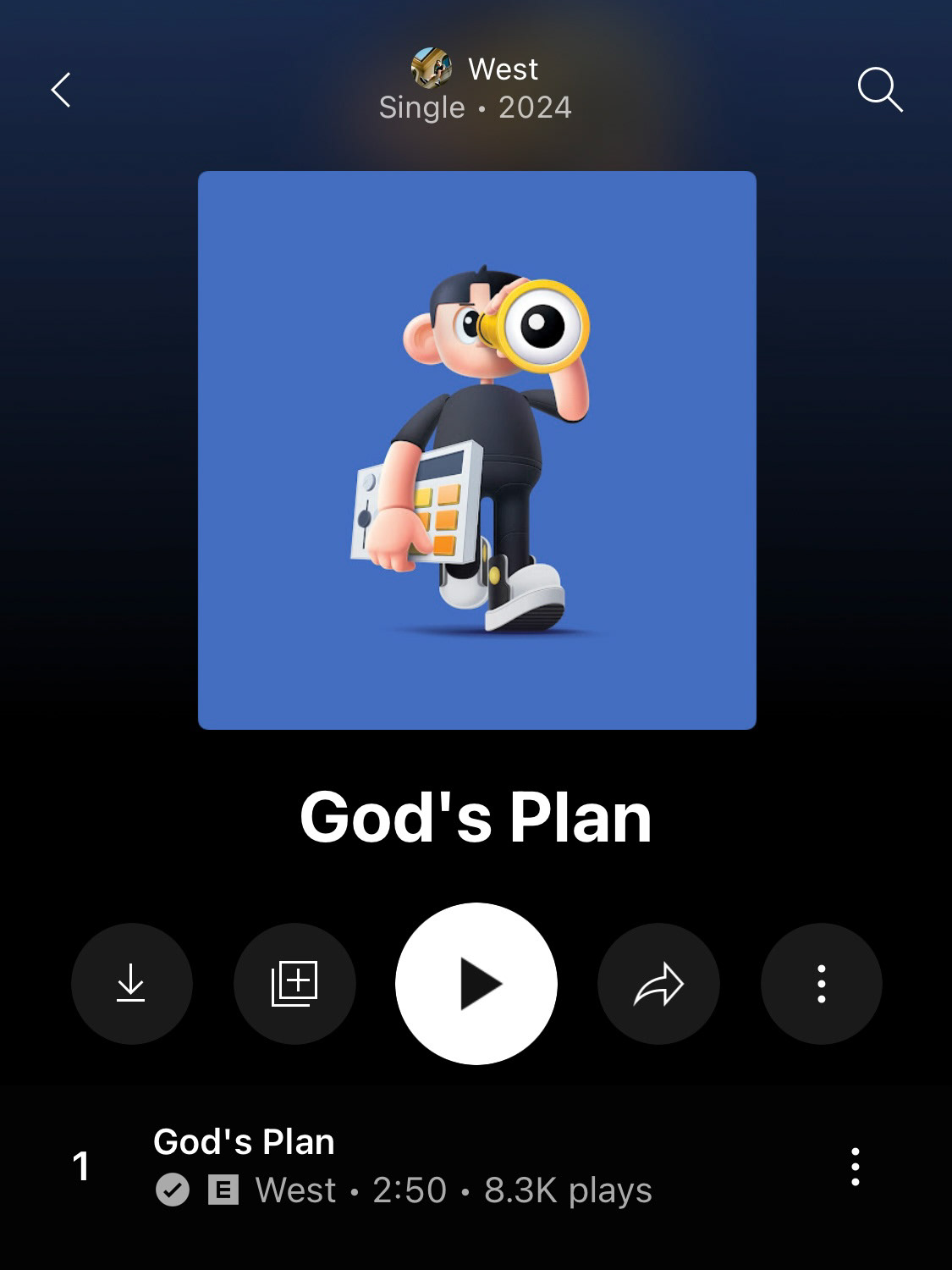Image resolution: width=952 pixels, height=1270 pixels.
Task: Share the God's Plan single
Action: (658, 983)
